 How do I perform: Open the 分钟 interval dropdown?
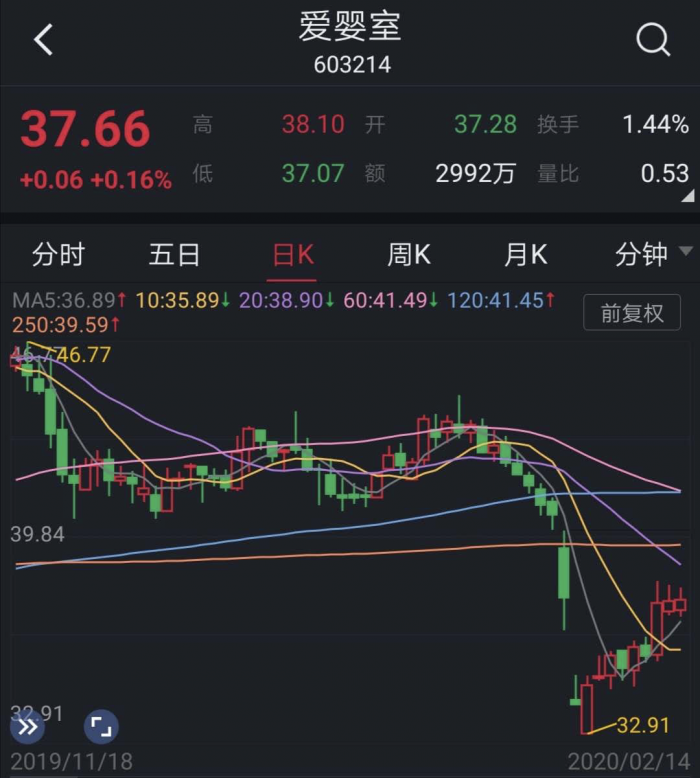[652, 255]
